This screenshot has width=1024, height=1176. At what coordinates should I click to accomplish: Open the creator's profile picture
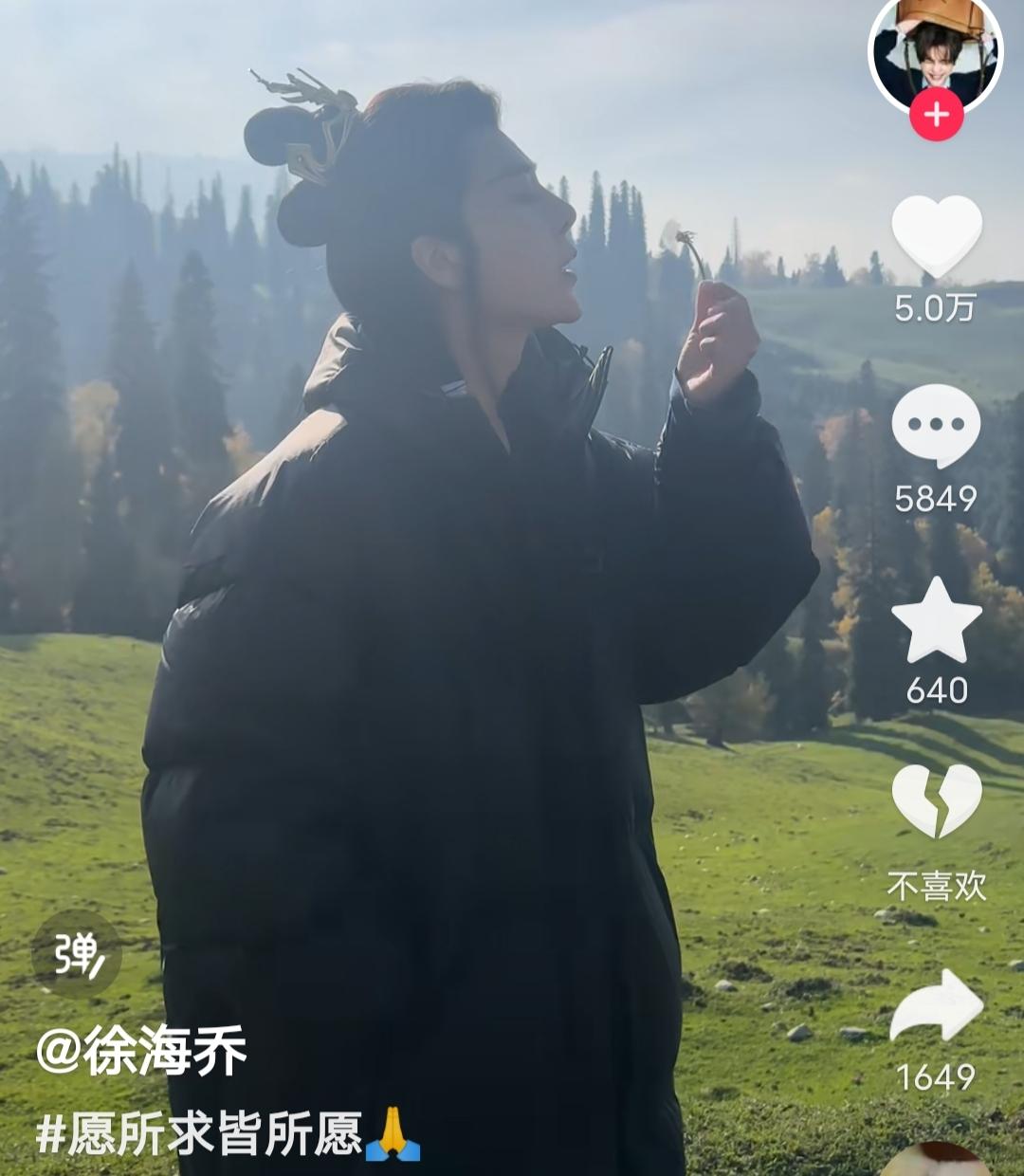(938, 54)
